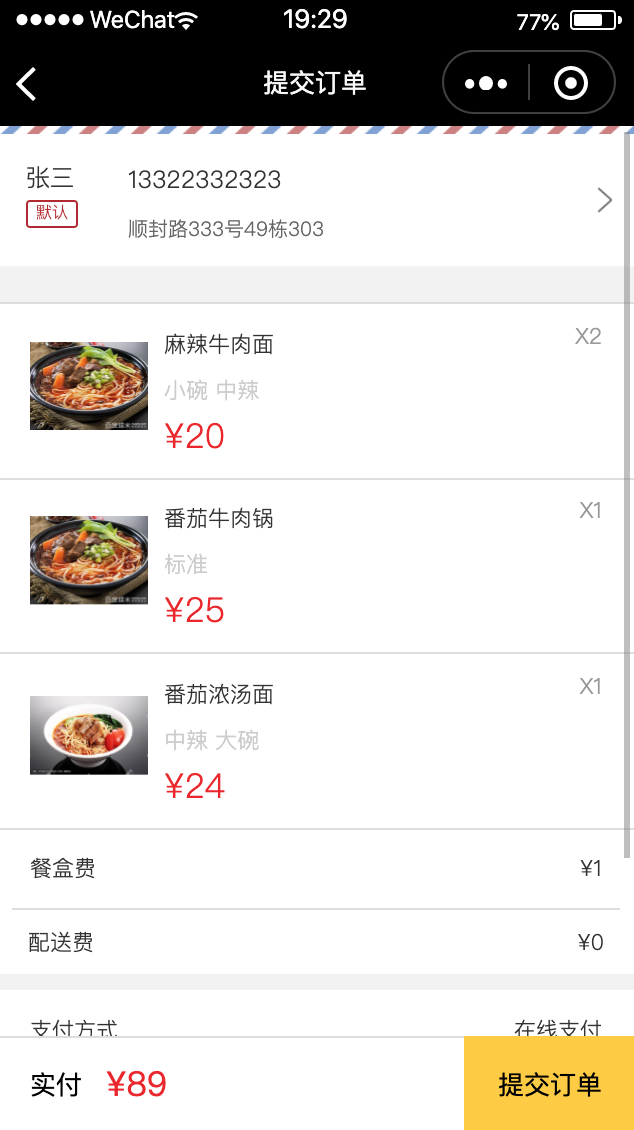Open the 麻辣牛肉面 order item
Image resolution: width=634 pixels, height=1130 pixels.
316,390
